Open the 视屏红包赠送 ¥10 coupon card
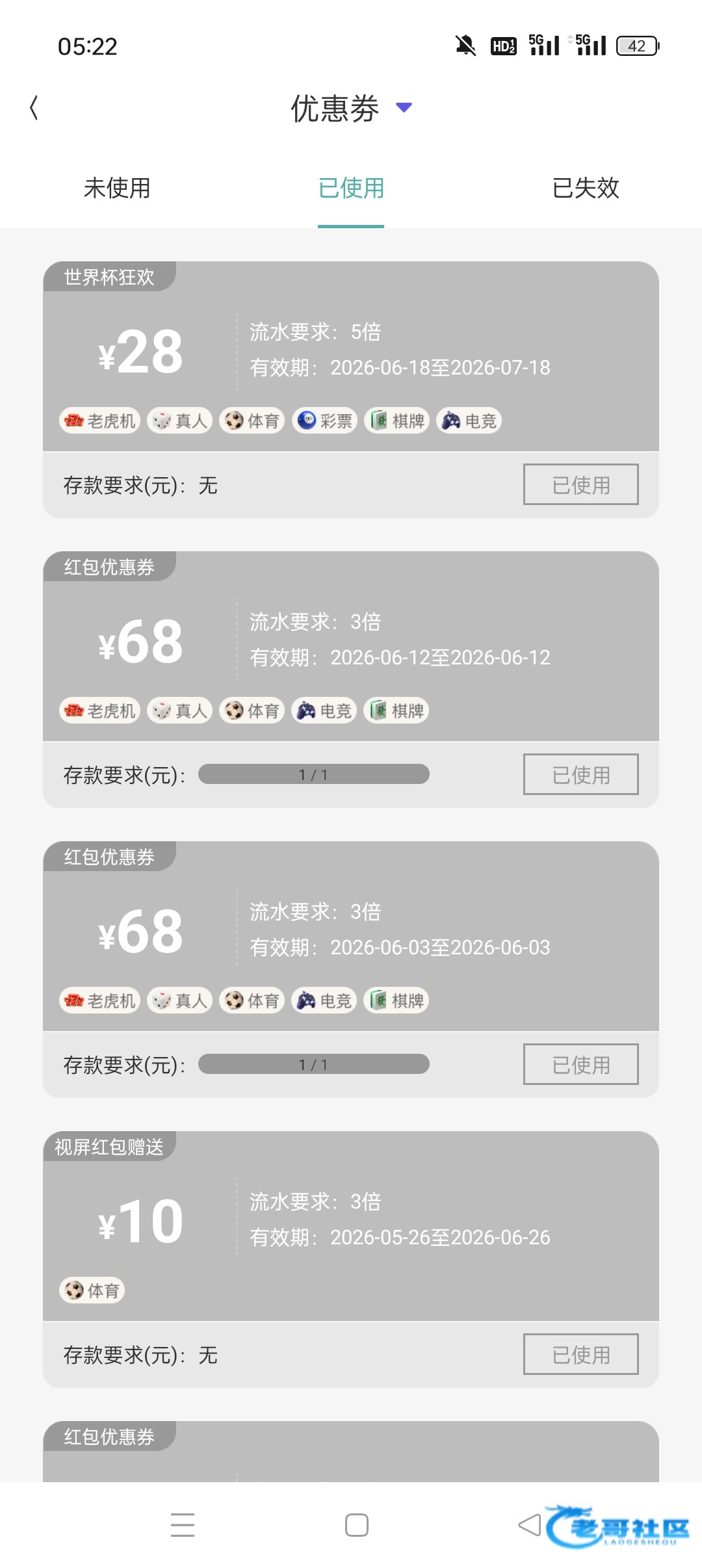 pyautogui.click(x=351, y=1259)
